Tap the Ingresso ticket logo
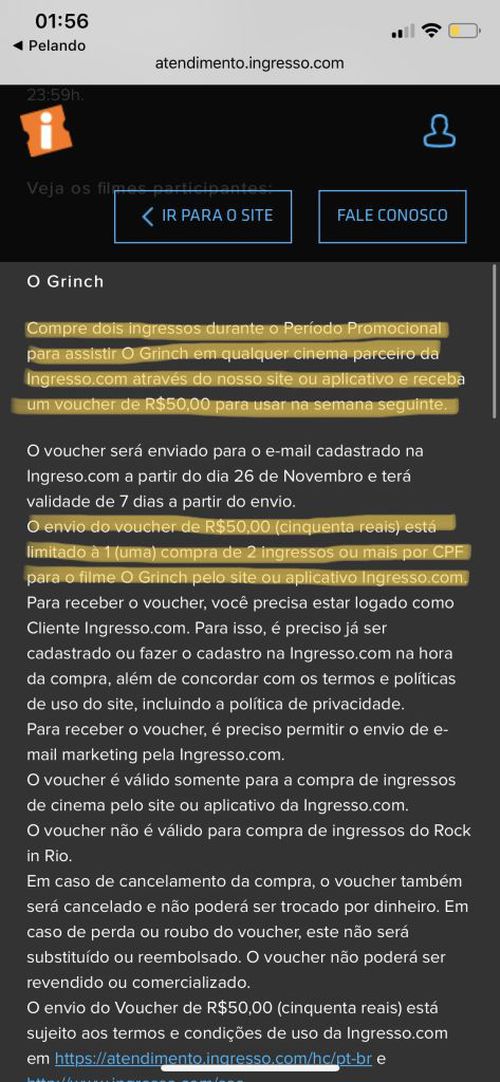Viewport: 500px width, 1082px height. click(46, 130)
